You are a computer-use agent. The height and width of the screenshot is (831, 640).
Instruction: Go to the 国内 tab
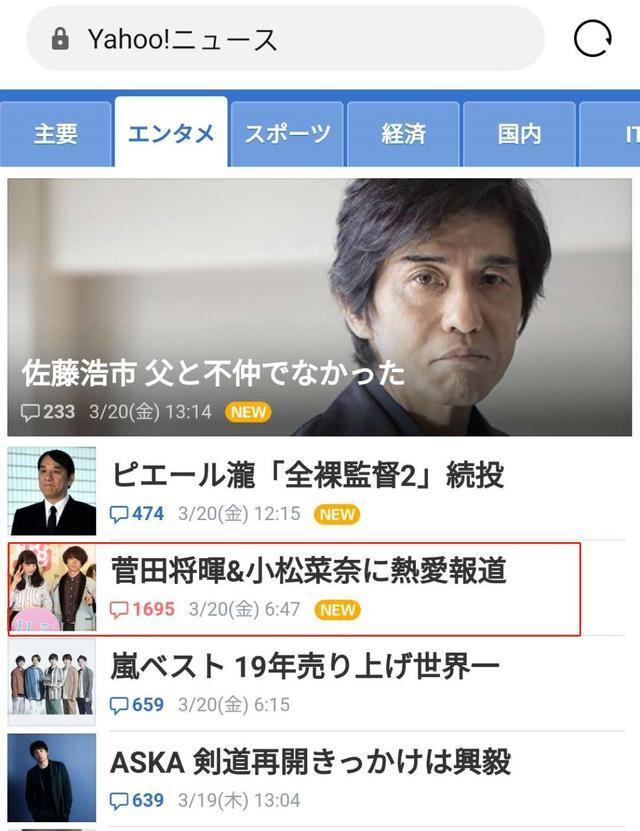[x=519, y=134]
